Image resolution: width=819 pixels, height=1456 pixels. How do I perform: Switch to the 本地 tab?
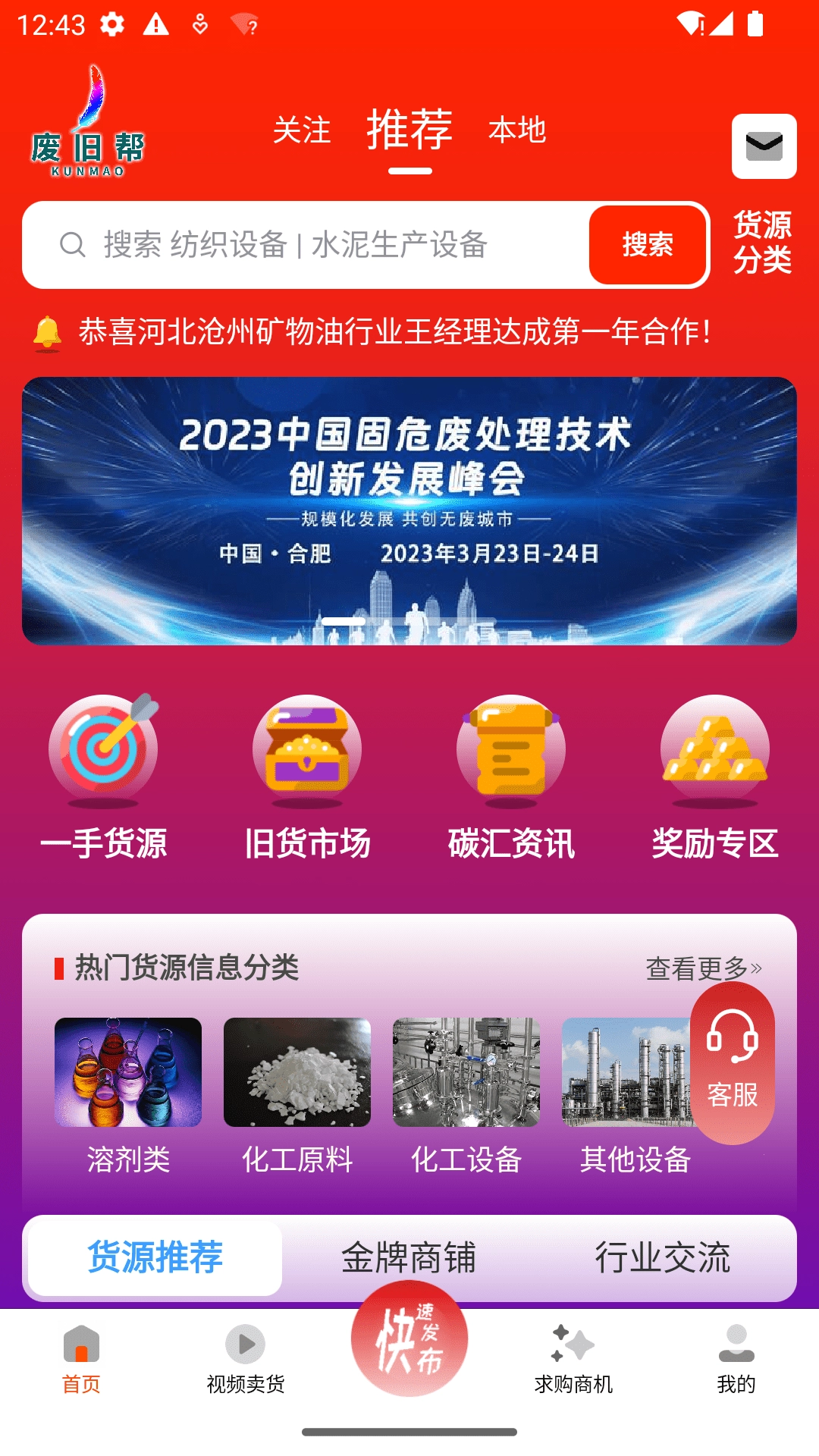[x=519, y=130]
